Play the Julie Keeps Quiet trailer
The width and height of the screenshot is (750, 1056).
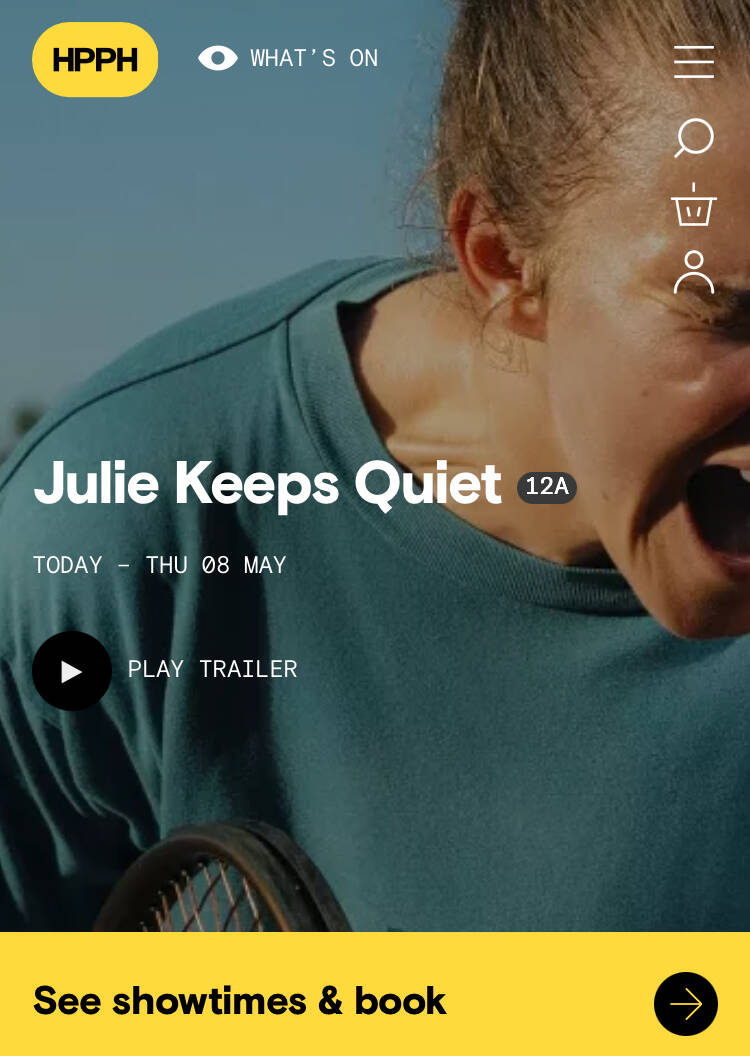point(72,671)
